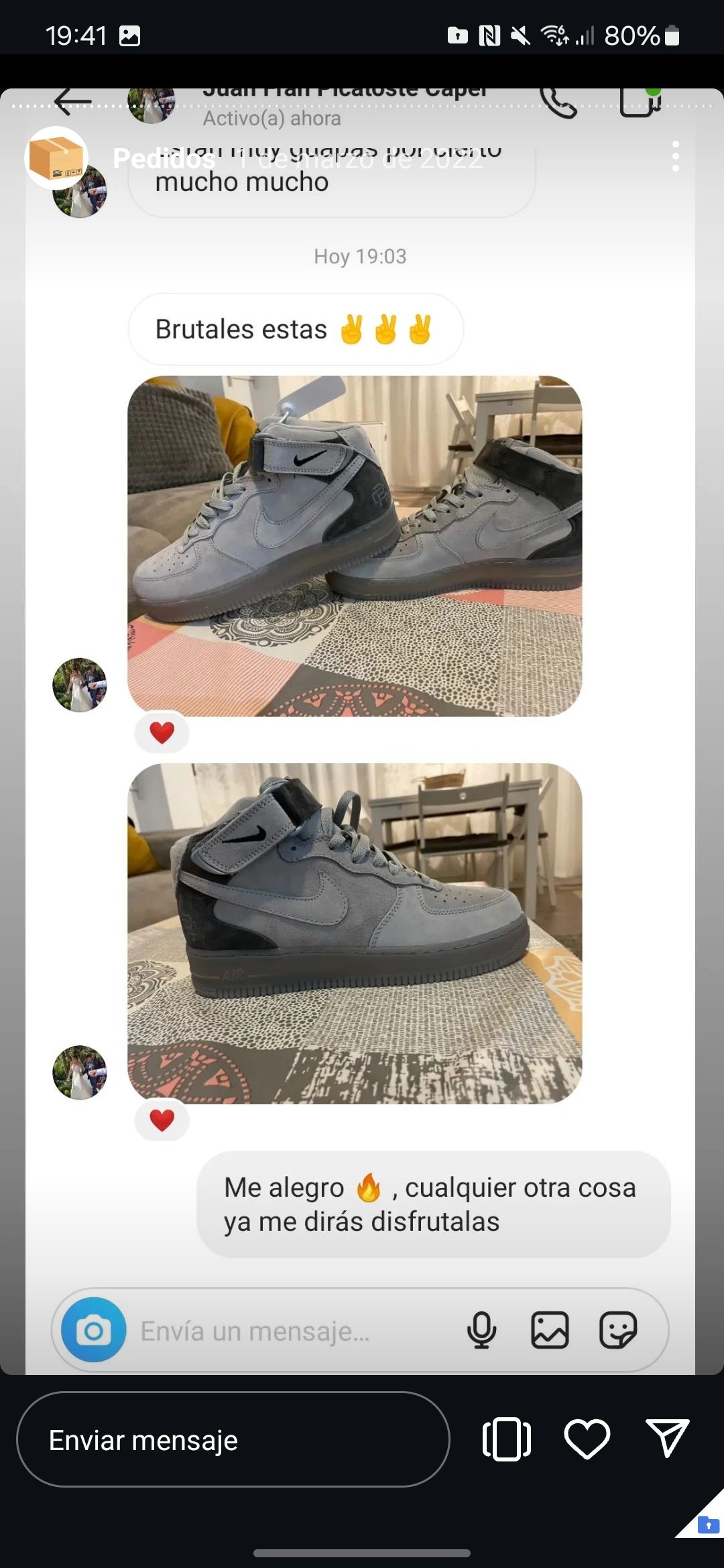Like this story with the heart
The width and height of the screenshot is (724, 1568).
587,1439
